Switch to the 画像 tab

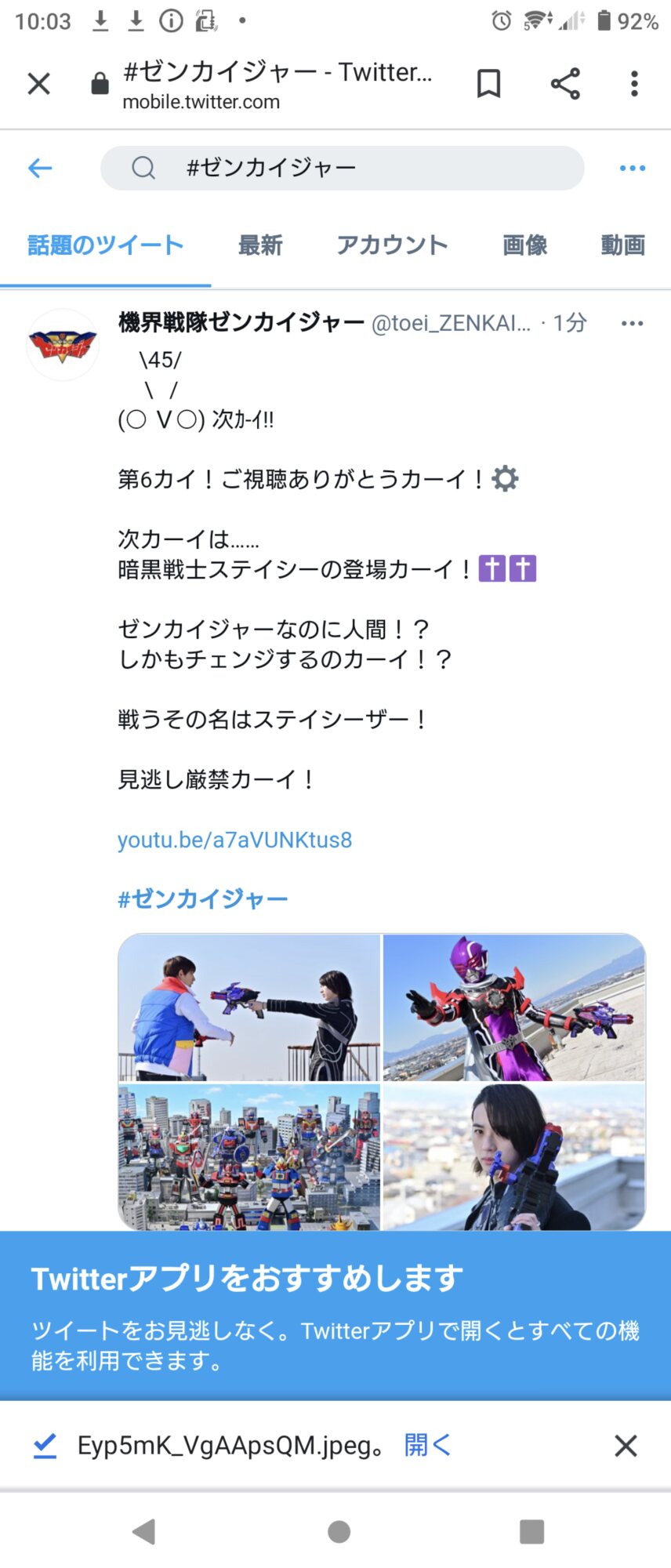[524, 245]
